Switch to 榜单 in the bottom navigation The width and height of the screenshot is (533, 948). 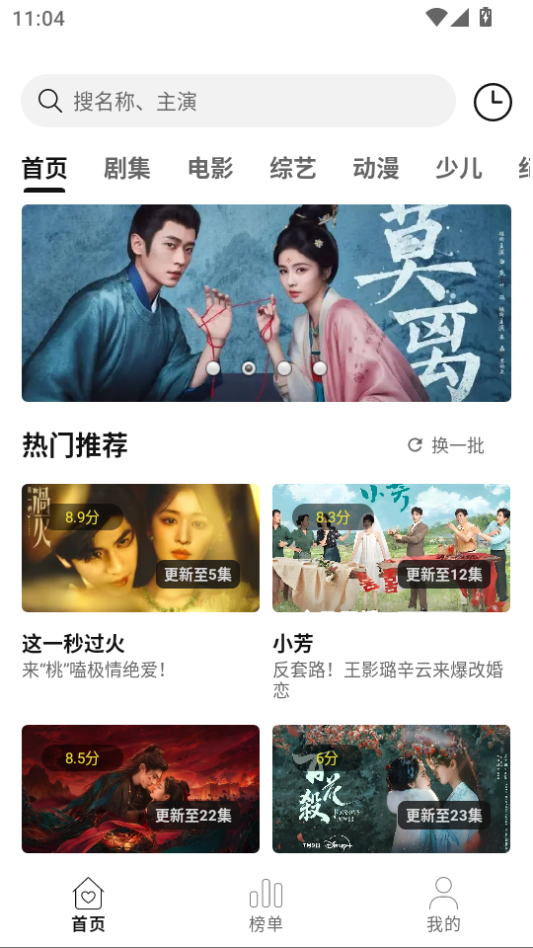[266, 905]
